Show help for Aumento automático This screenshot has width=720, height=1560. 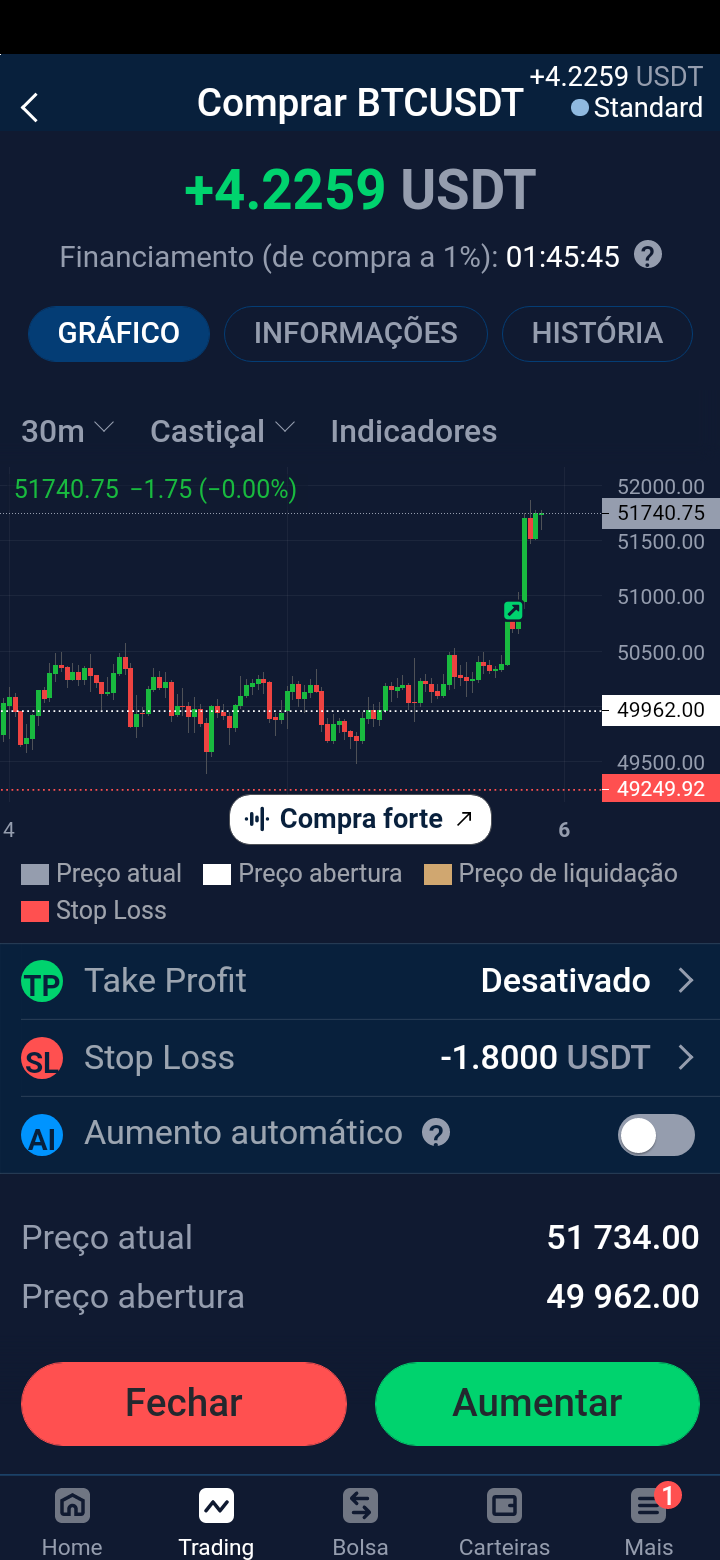(x=436, y=1133)
